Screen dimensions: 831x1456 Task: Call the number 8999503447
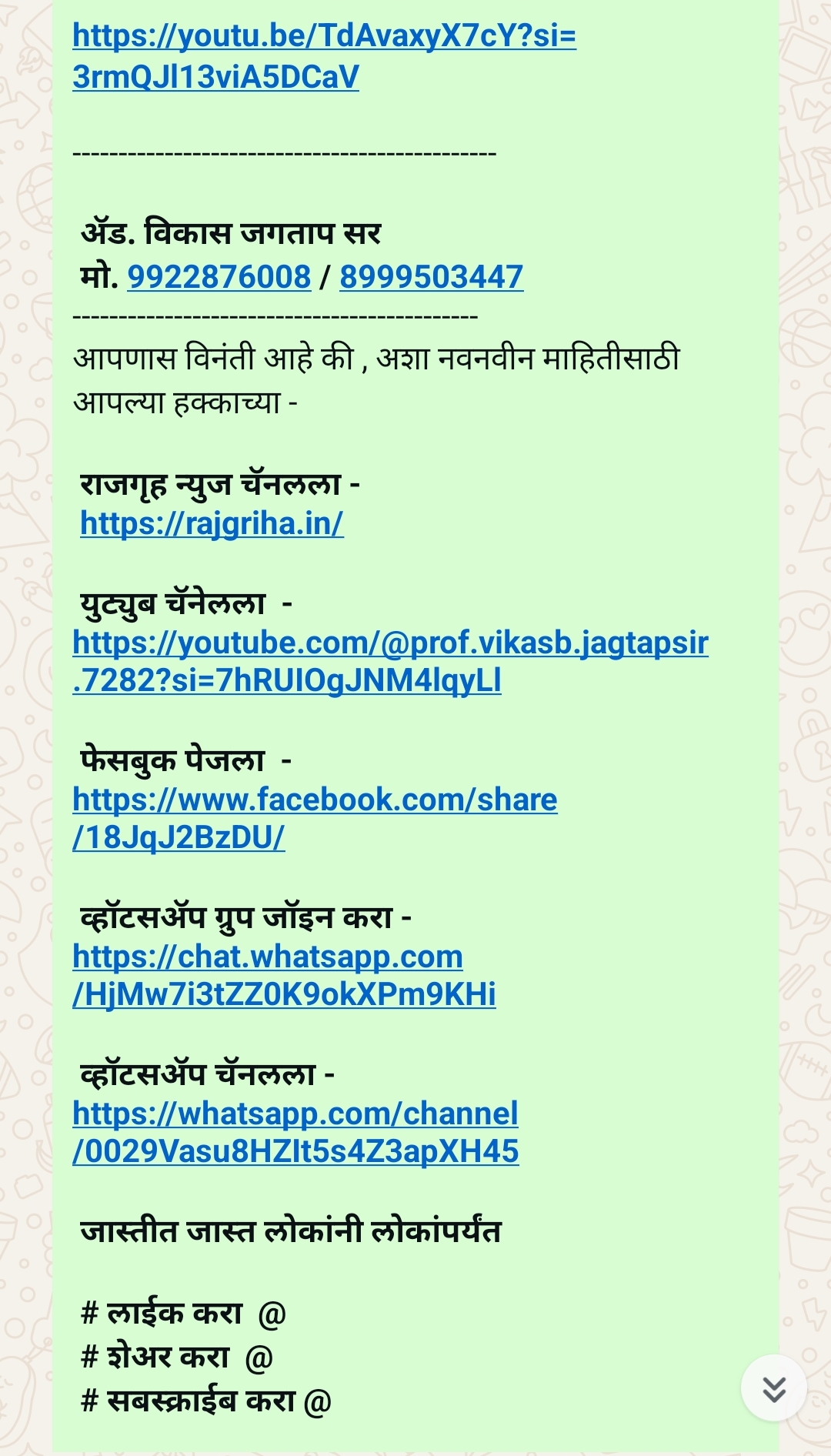pyautogui.click(x=431, y=277)
